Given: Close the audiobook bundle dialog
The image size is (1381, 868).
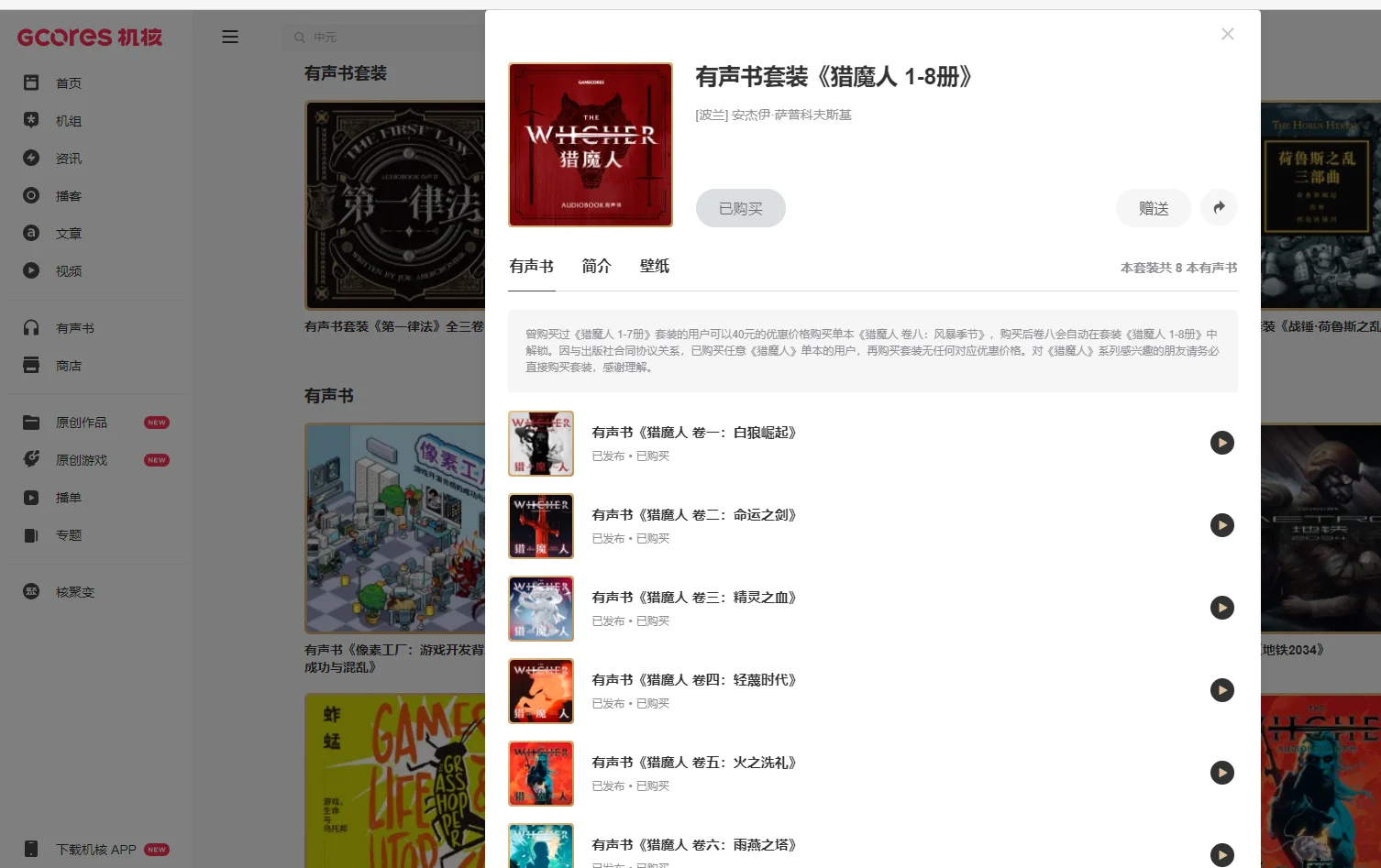Looking at the screenshot, I should 1227,34.
